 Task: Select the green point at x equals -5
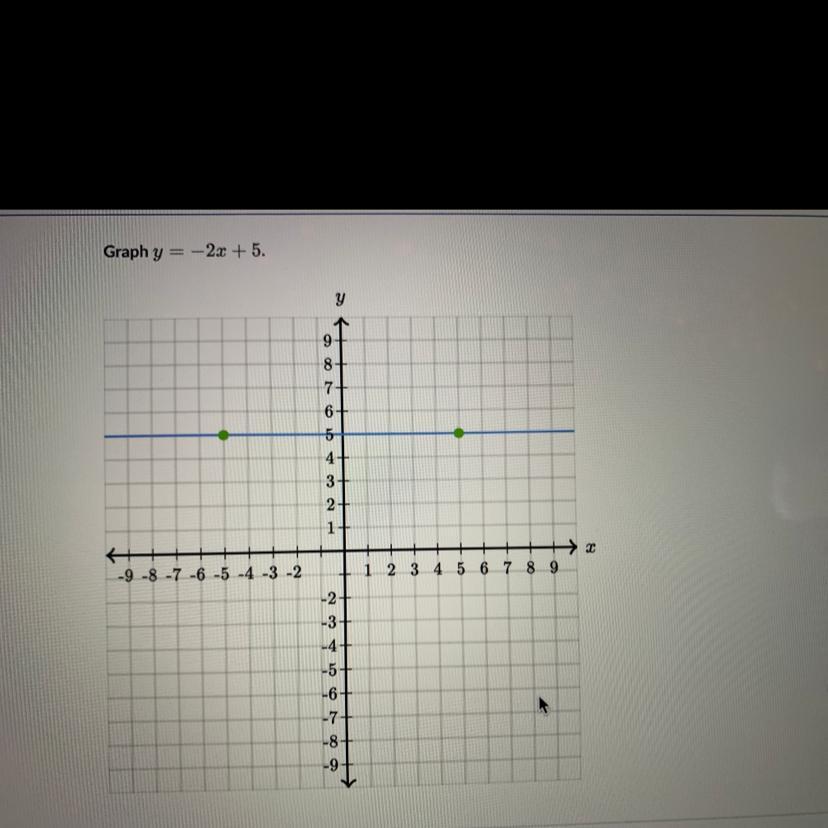223,435
